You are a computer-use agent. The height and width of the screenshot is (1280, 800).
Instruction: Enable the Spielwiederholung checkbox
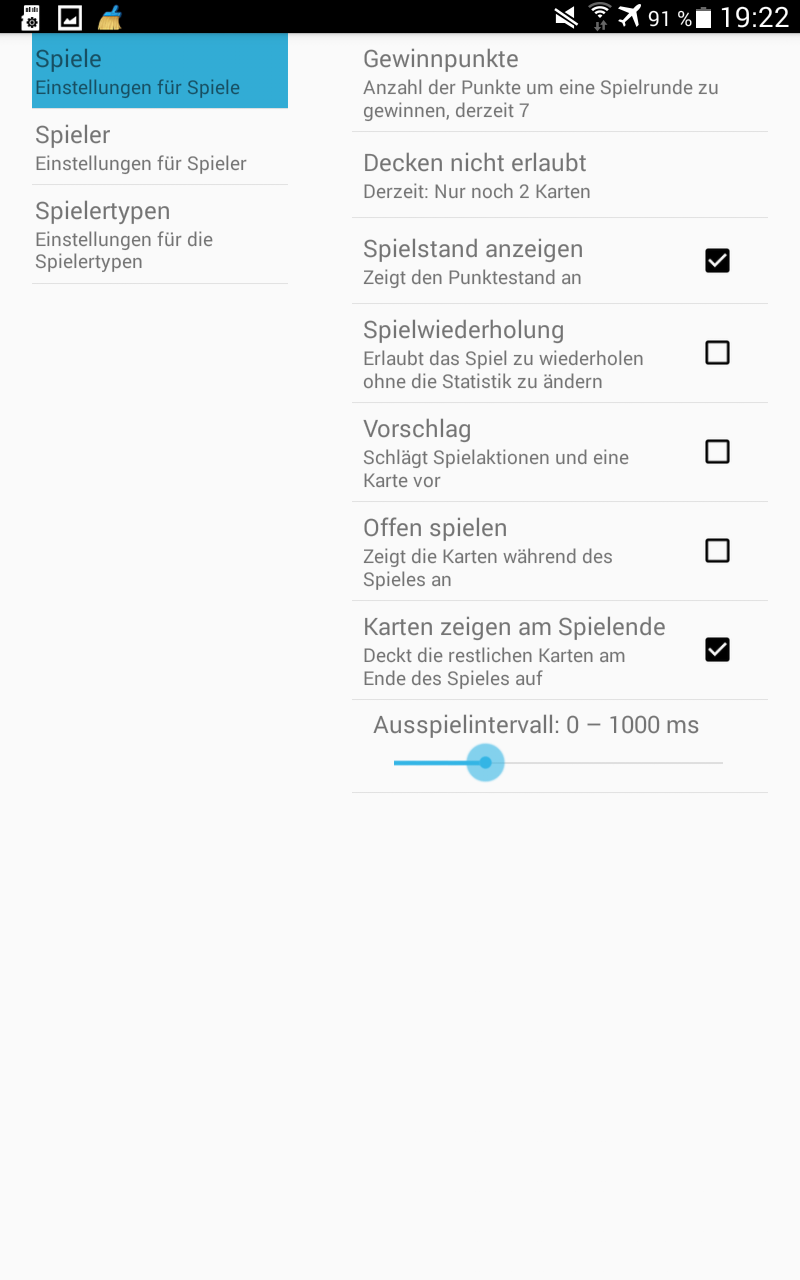[x=717, y=353]
